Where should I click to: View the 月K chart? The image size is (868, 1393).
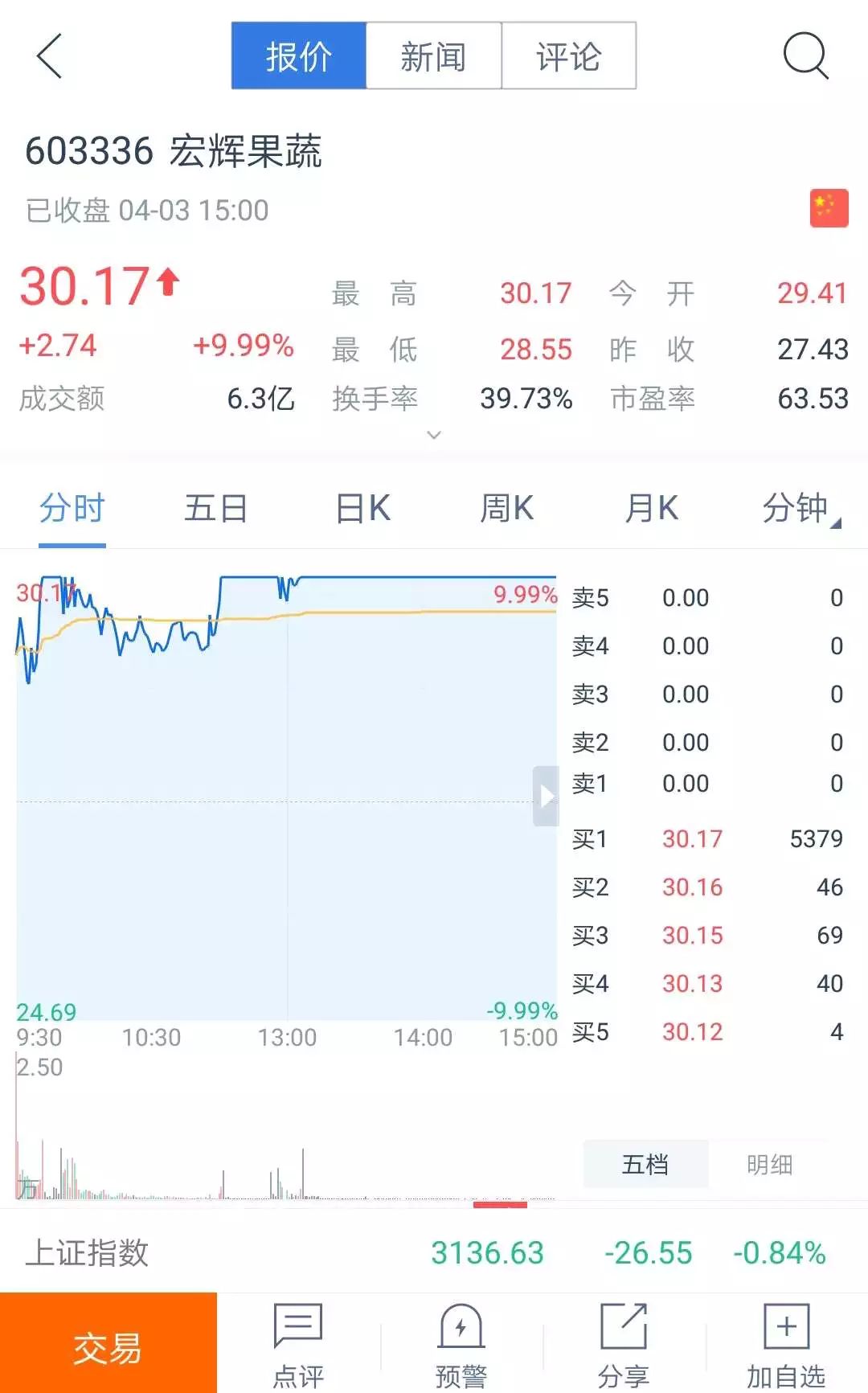click(x=651, y=509)
